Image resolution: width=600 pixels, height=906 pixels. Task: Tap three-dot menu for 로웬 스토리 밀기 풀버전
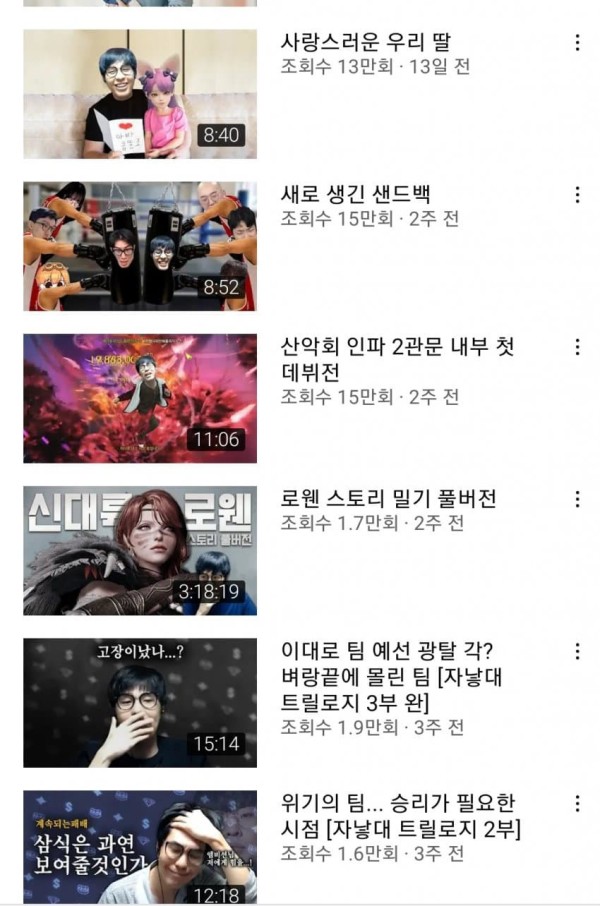pos(577,499)
